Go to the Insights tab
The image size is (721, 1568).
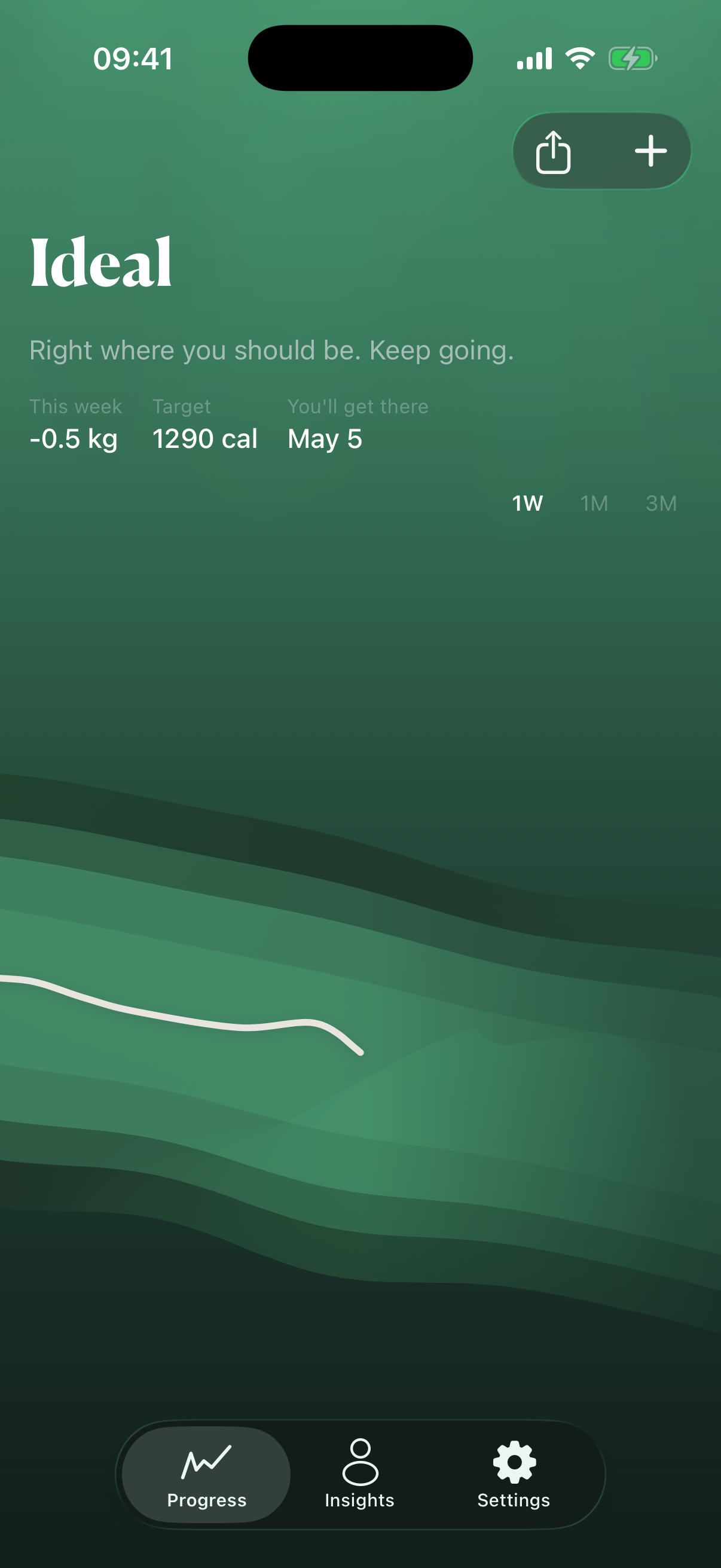pyautogui.click(x=359, y=1474)
